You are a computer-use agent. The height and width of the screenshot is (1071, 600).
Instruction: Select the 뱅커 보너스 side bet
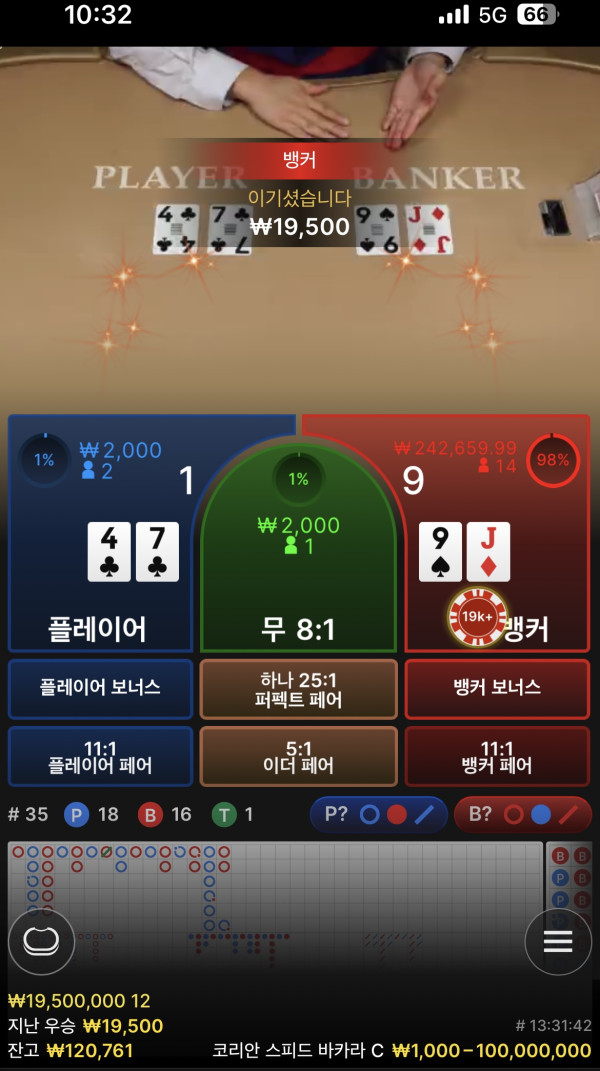[497, 688]
